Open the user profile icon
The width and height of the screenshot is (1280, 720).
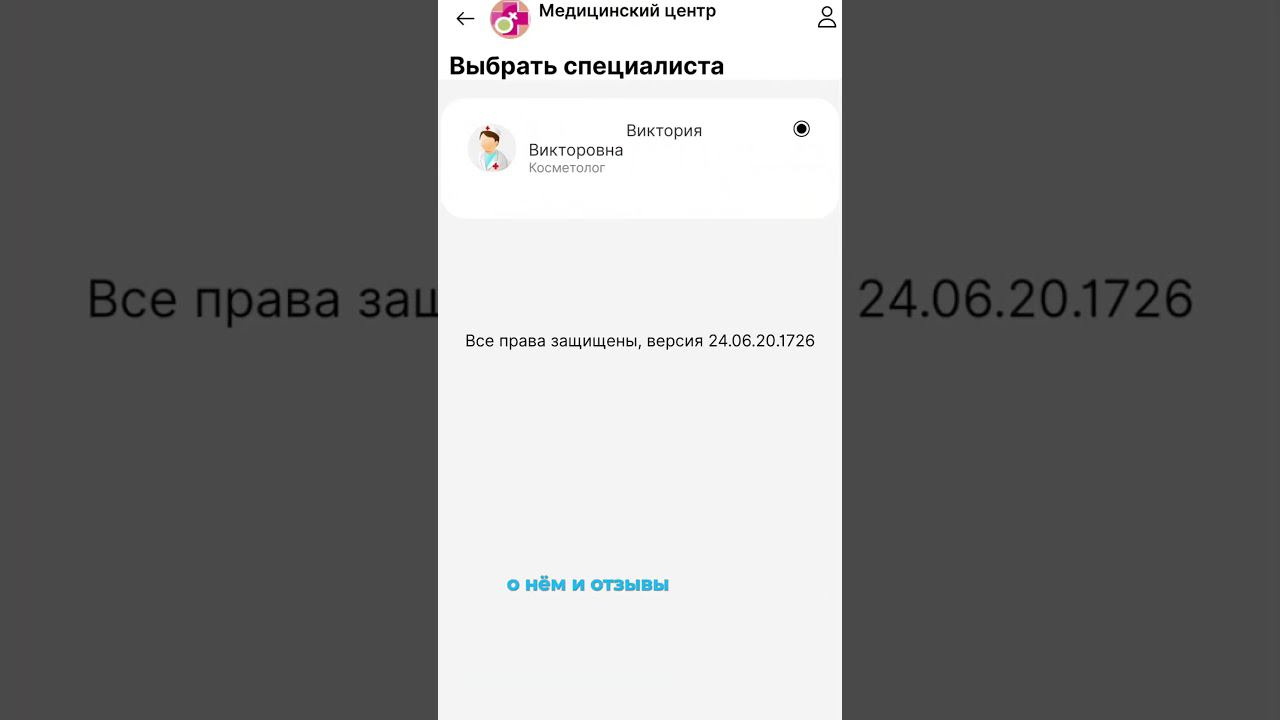click(x=826, y=17)
